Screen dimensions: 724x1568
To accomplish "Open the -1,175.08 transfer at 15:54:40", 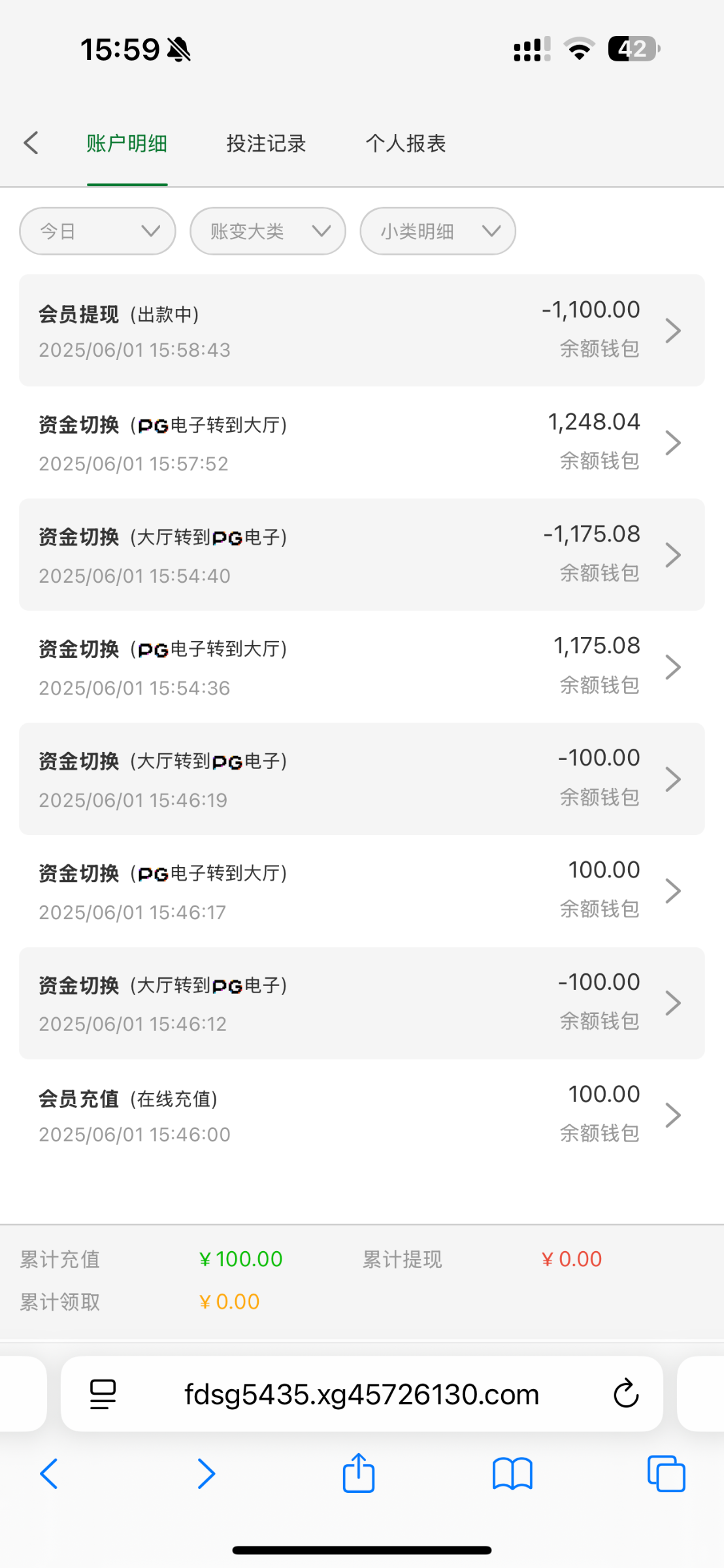I will pyautogui.click(x=362, y=555).
